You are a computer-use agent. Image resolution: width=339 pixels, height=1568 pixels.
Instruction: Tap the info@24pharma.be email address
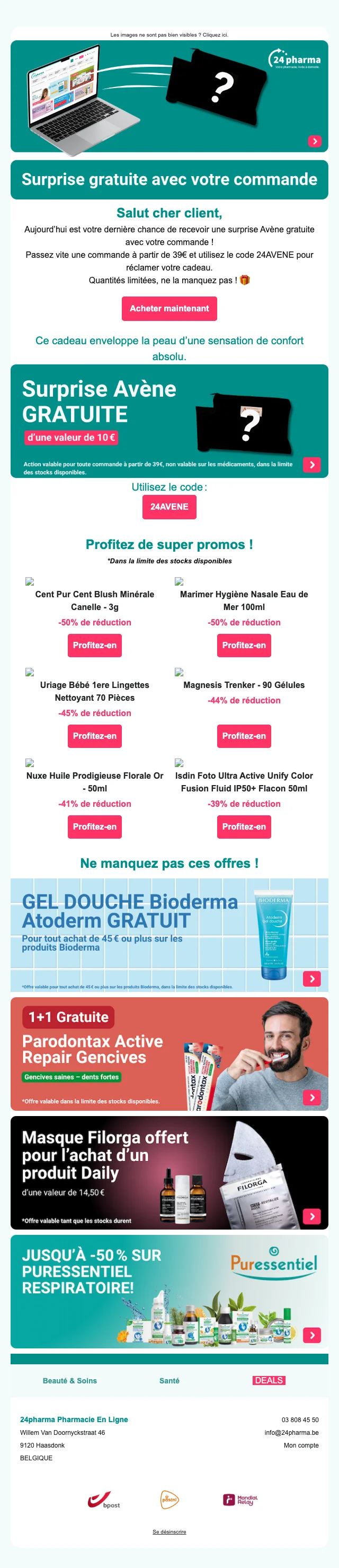point(291,1432)
